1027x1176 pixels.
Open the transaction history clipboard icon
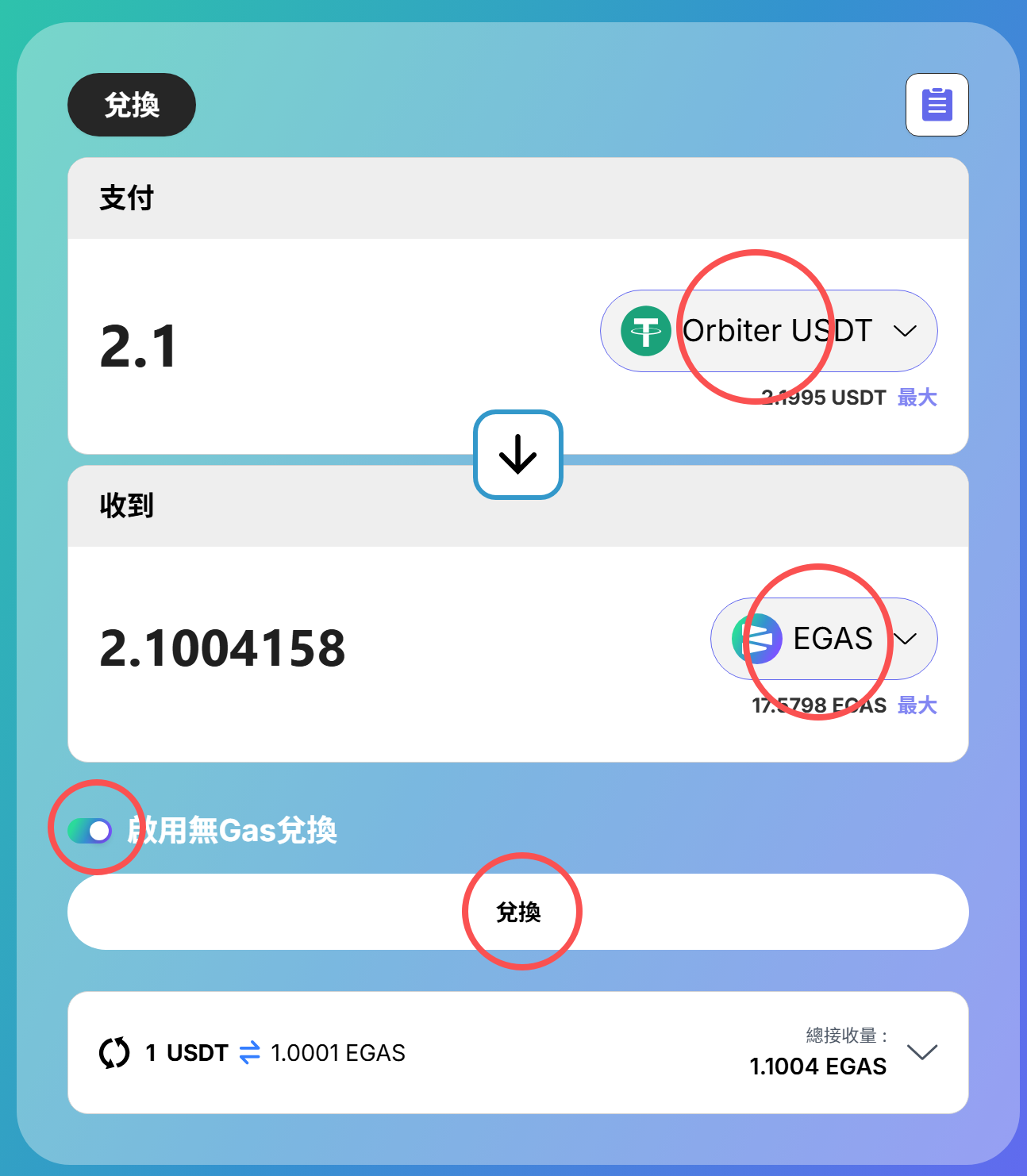point(937,105)
